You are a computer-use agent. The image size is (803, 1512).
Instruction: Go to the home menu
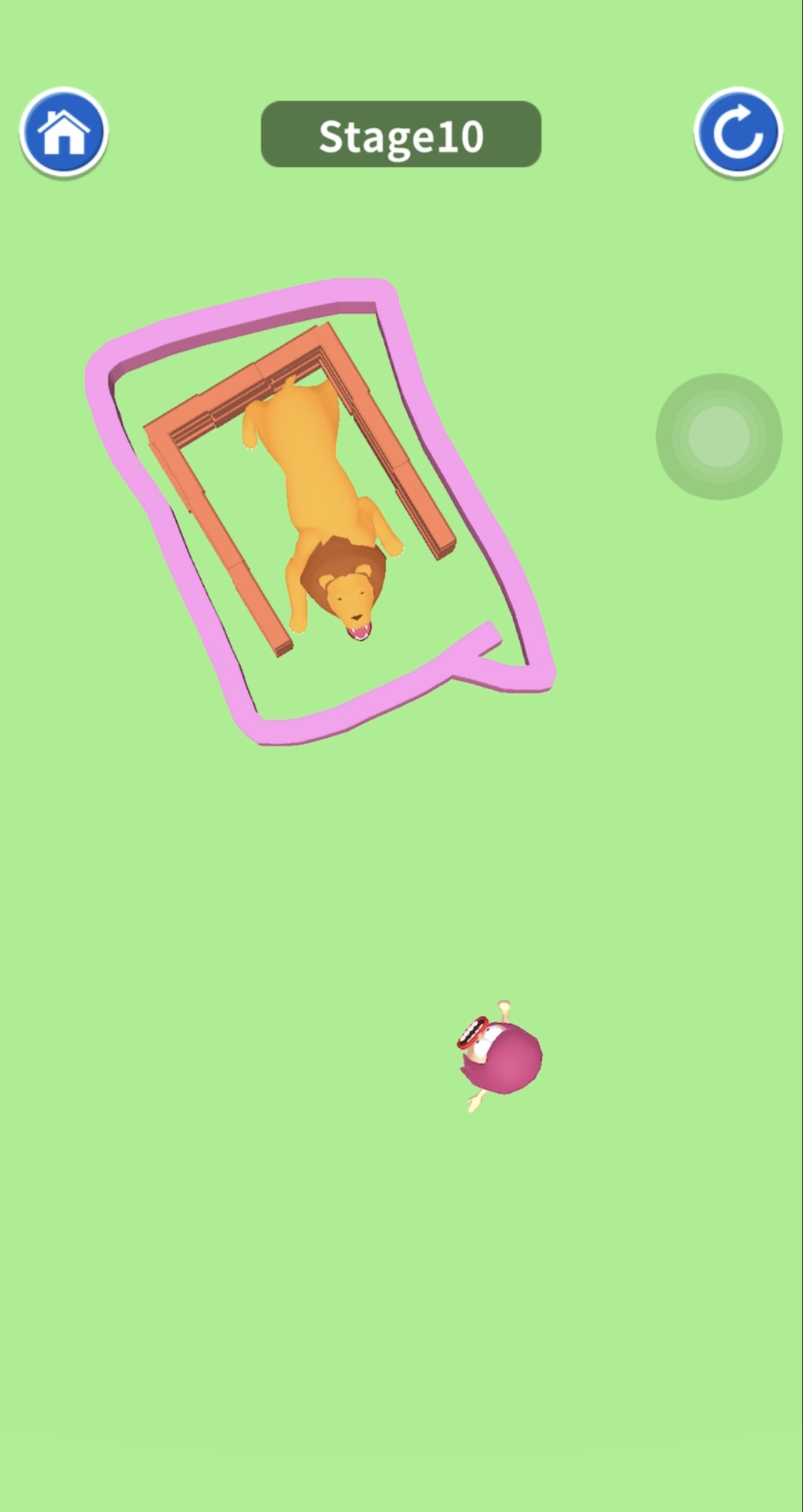[x=64, y=132]
